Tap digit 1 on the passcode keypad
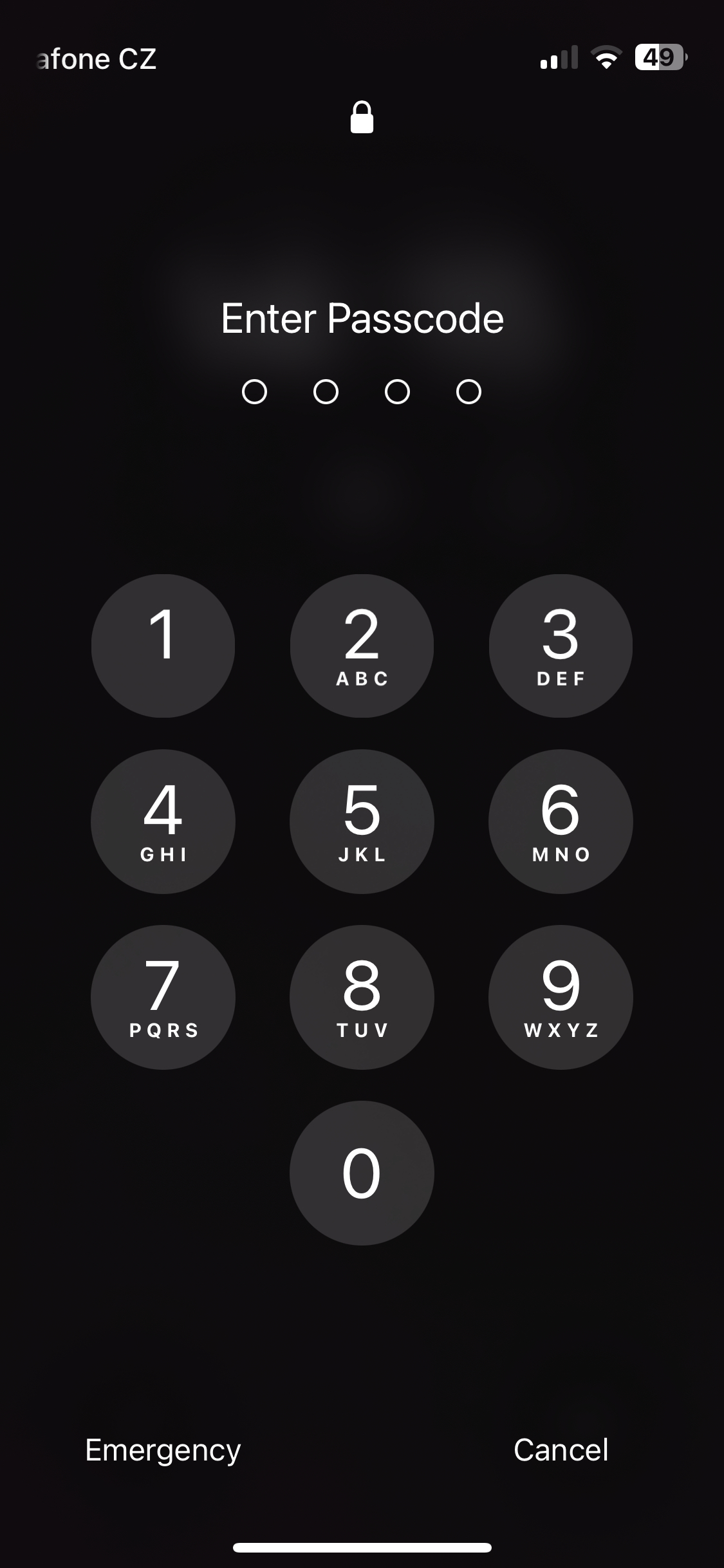 tap(163, 646)
